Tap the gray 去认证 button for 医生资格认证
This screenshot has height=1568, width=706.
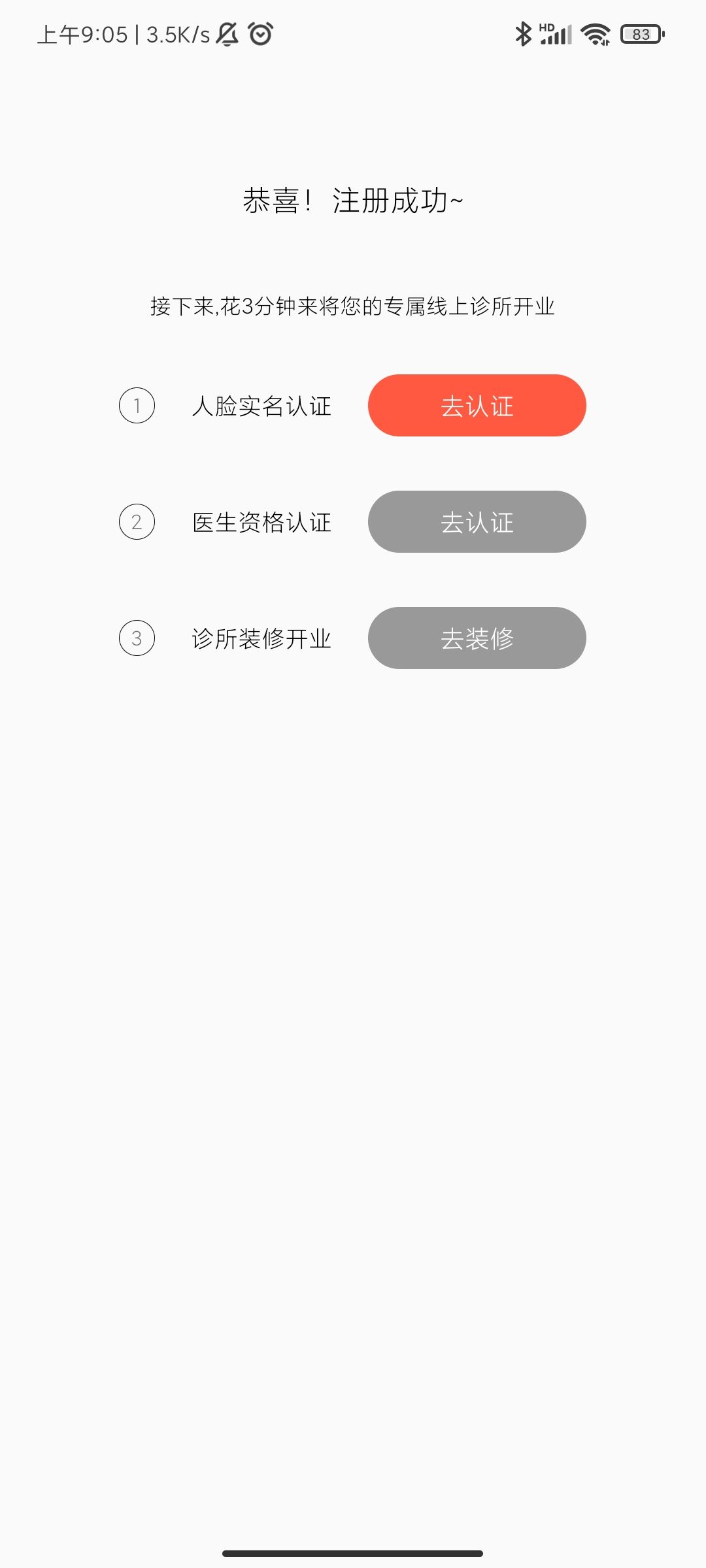(x=477, y=522)
